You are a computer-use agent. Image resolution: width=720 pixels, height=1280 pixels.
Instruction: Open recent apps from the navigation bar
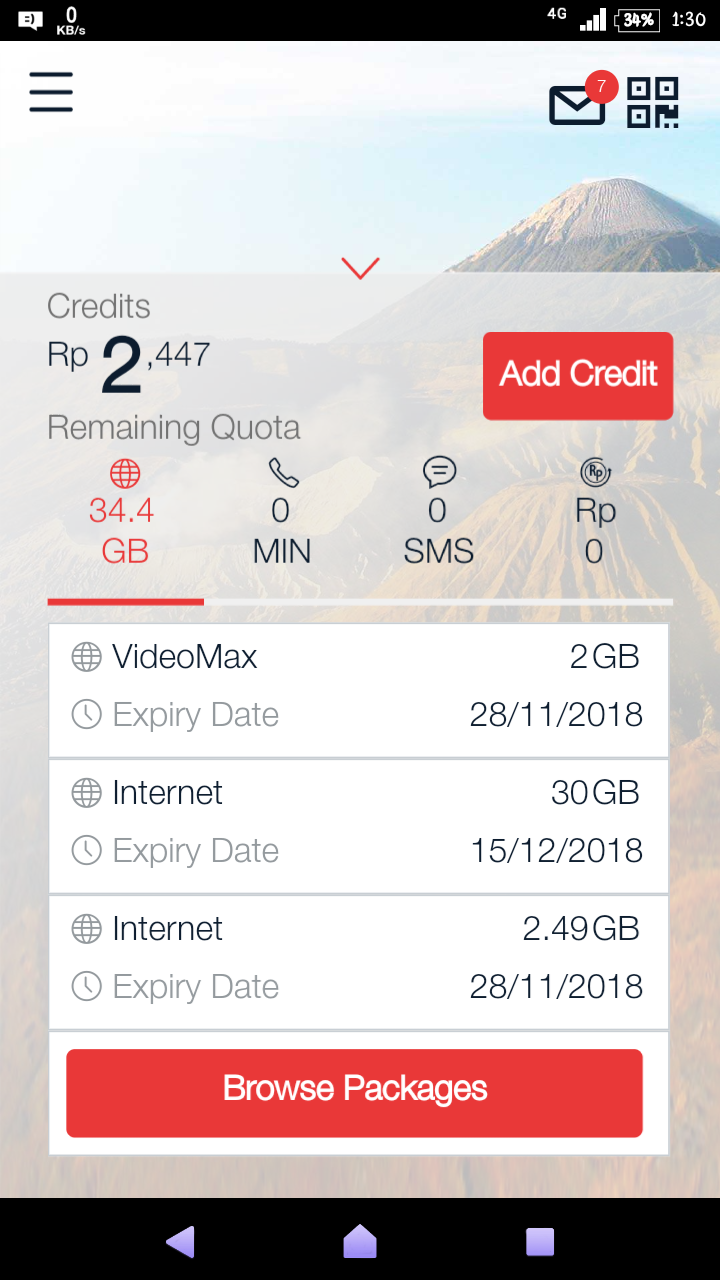click(540, 1241)
